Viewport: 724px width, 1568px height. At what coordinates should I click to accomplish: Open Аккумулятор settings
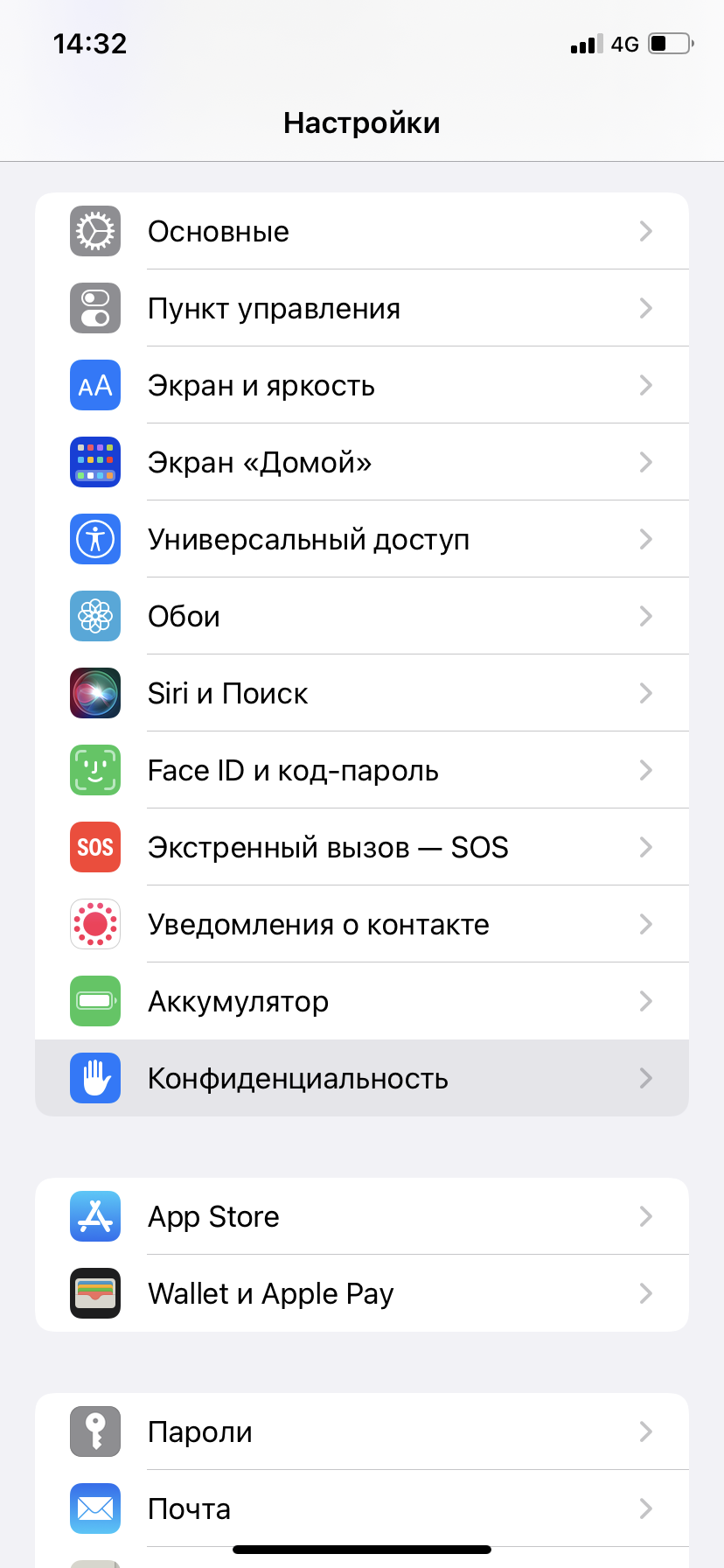(362, 1001)
